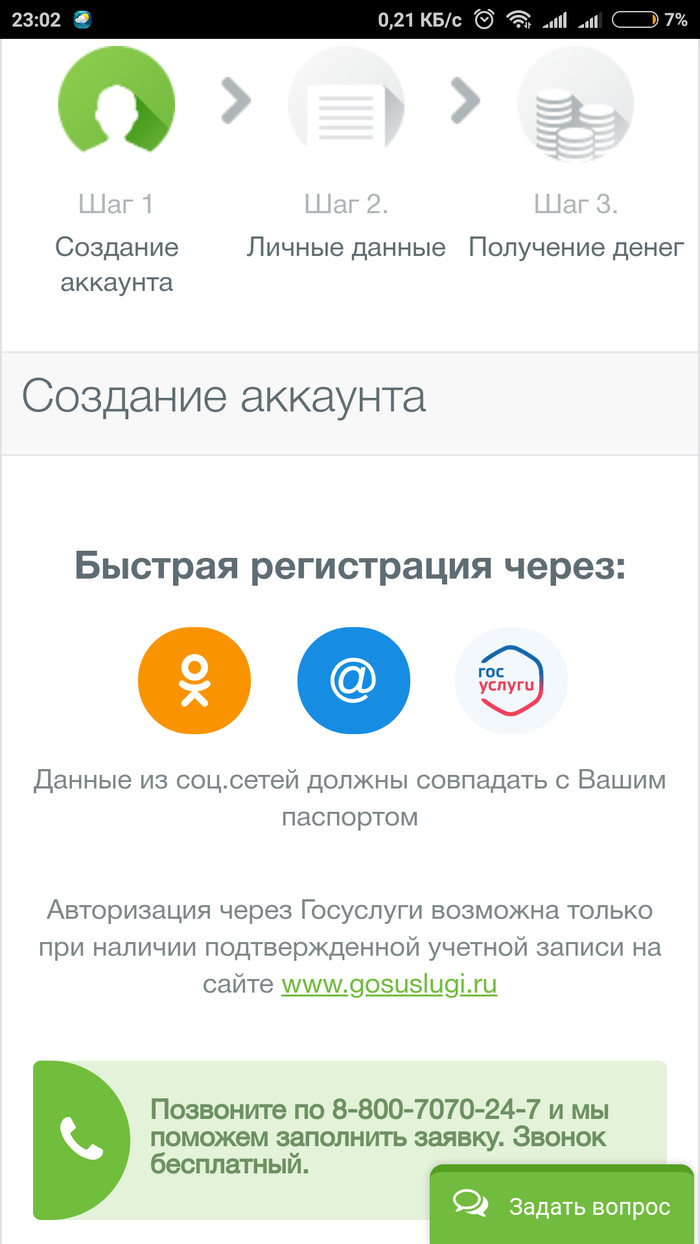Sign up via the Mail.ru @ icon
Screen dimensions: 700x1244
(353, 681)
